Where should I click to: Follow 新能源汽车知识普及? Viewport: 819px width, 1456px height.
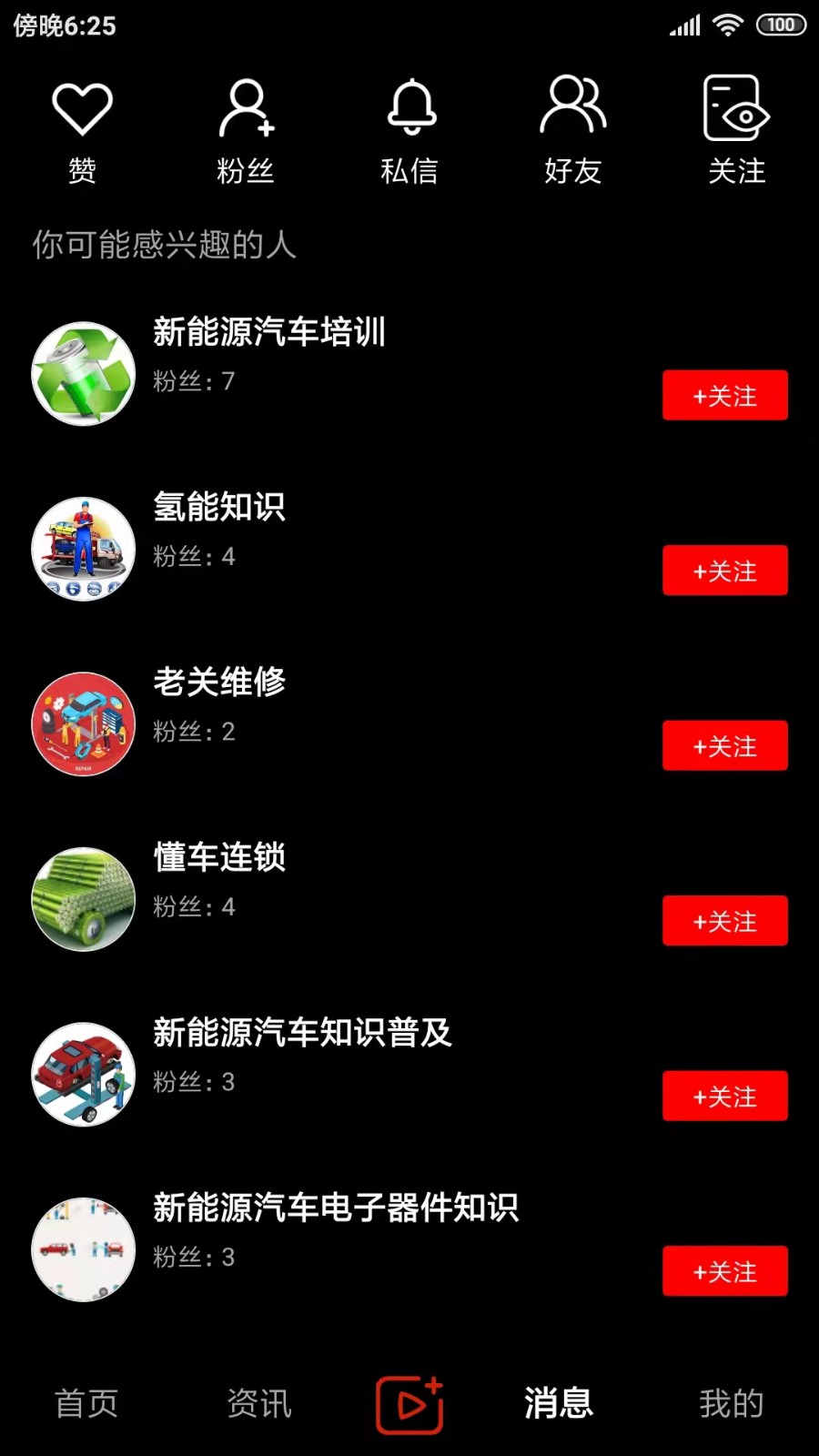pos(724,1097)
